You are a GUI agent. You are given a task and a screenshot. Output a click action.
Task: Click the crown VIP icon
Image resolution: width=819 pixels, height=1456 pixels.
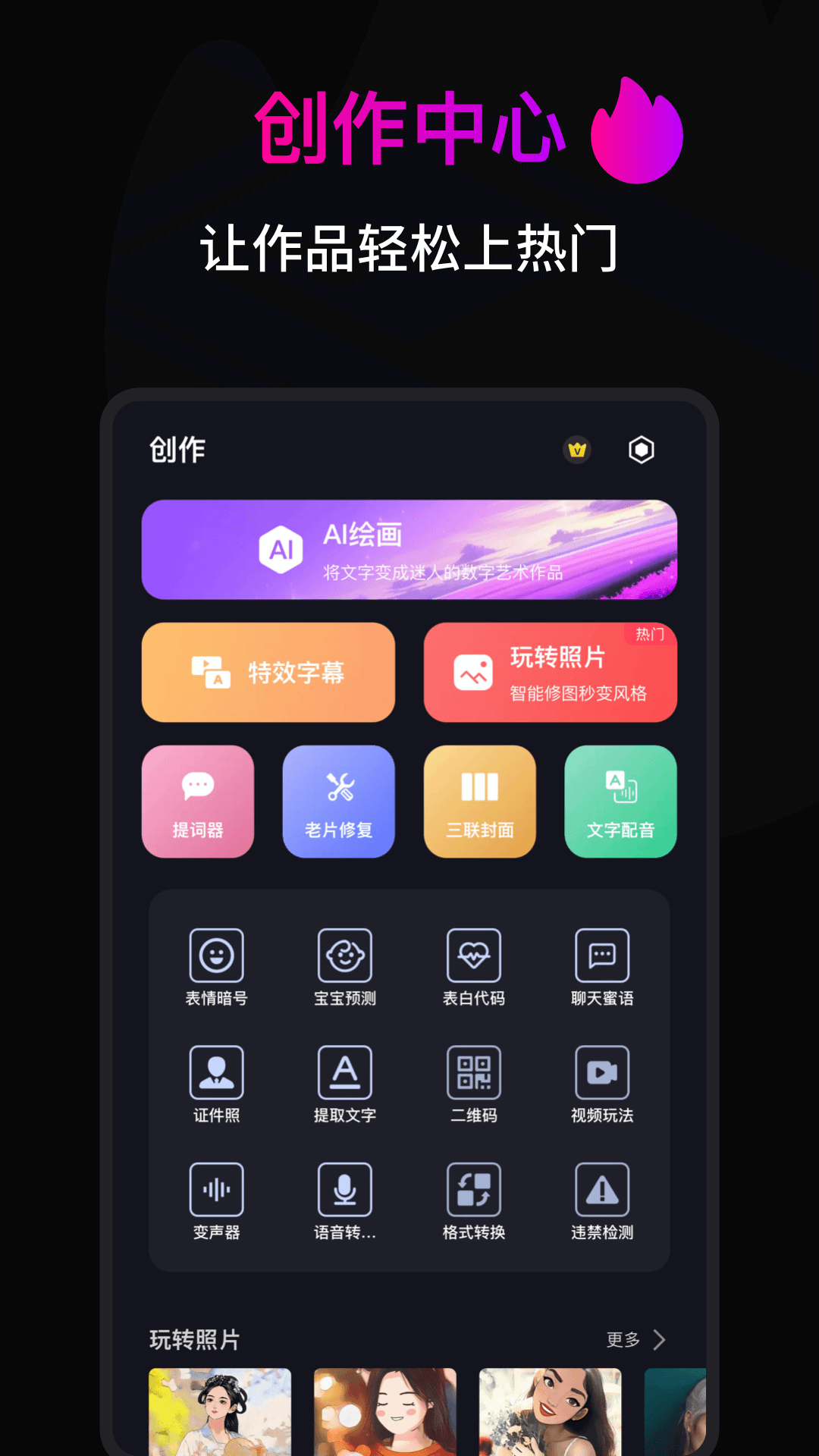click(576, 450)
